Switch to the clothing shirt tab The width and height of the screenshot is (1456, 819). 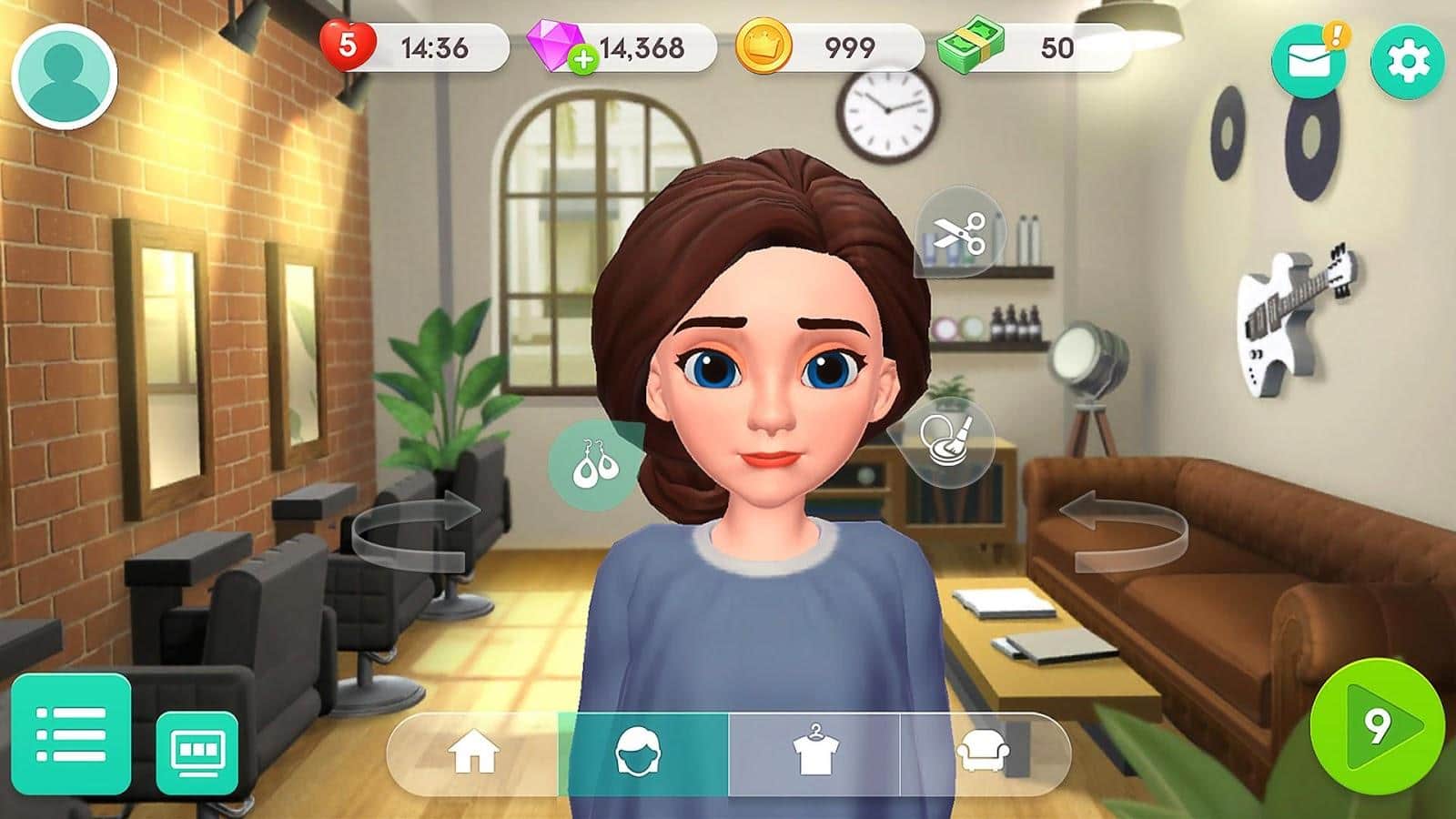coord(814,754)
